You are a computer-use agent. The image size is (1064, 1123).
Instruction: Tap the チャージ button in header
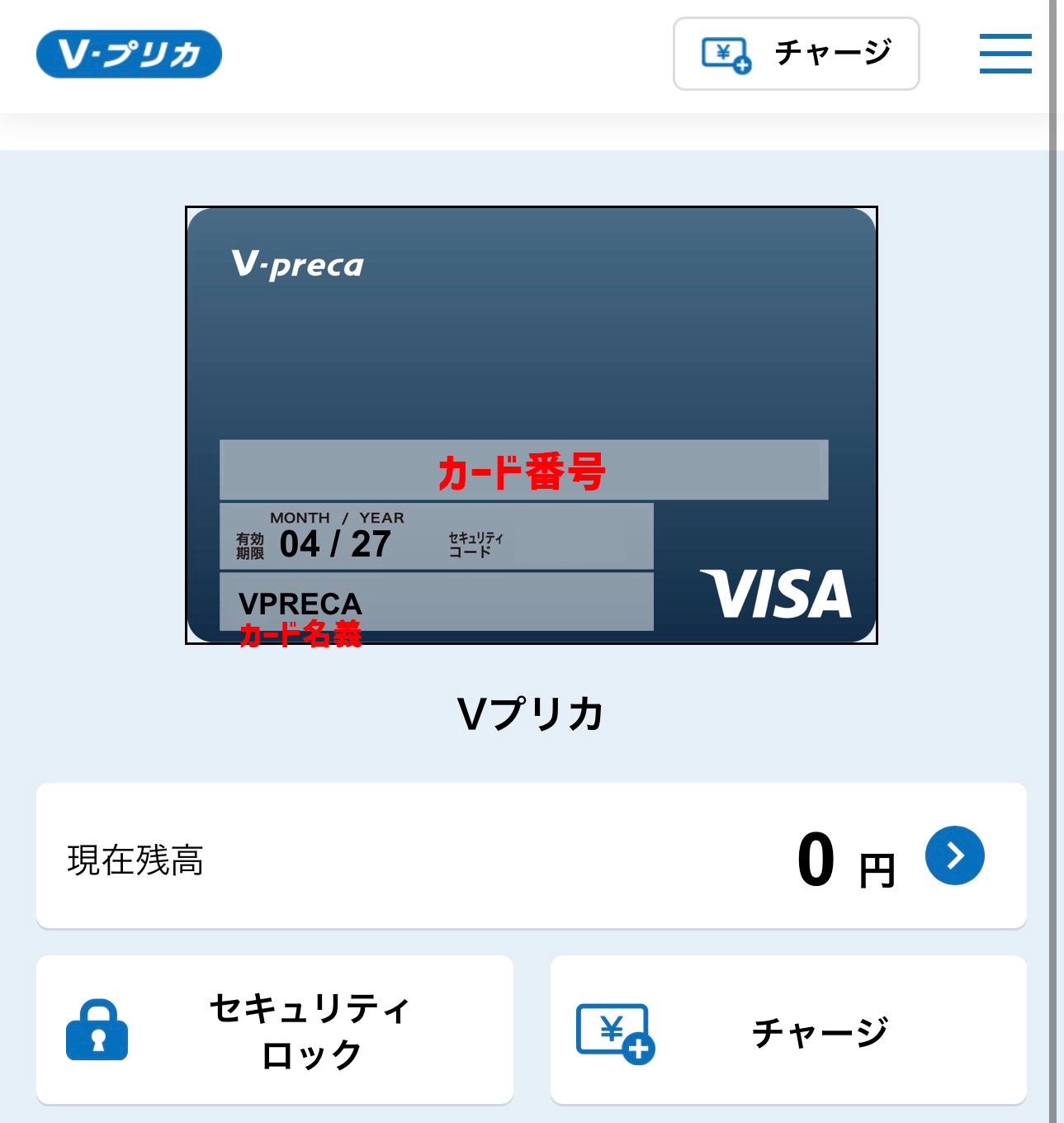coord(796,54)
